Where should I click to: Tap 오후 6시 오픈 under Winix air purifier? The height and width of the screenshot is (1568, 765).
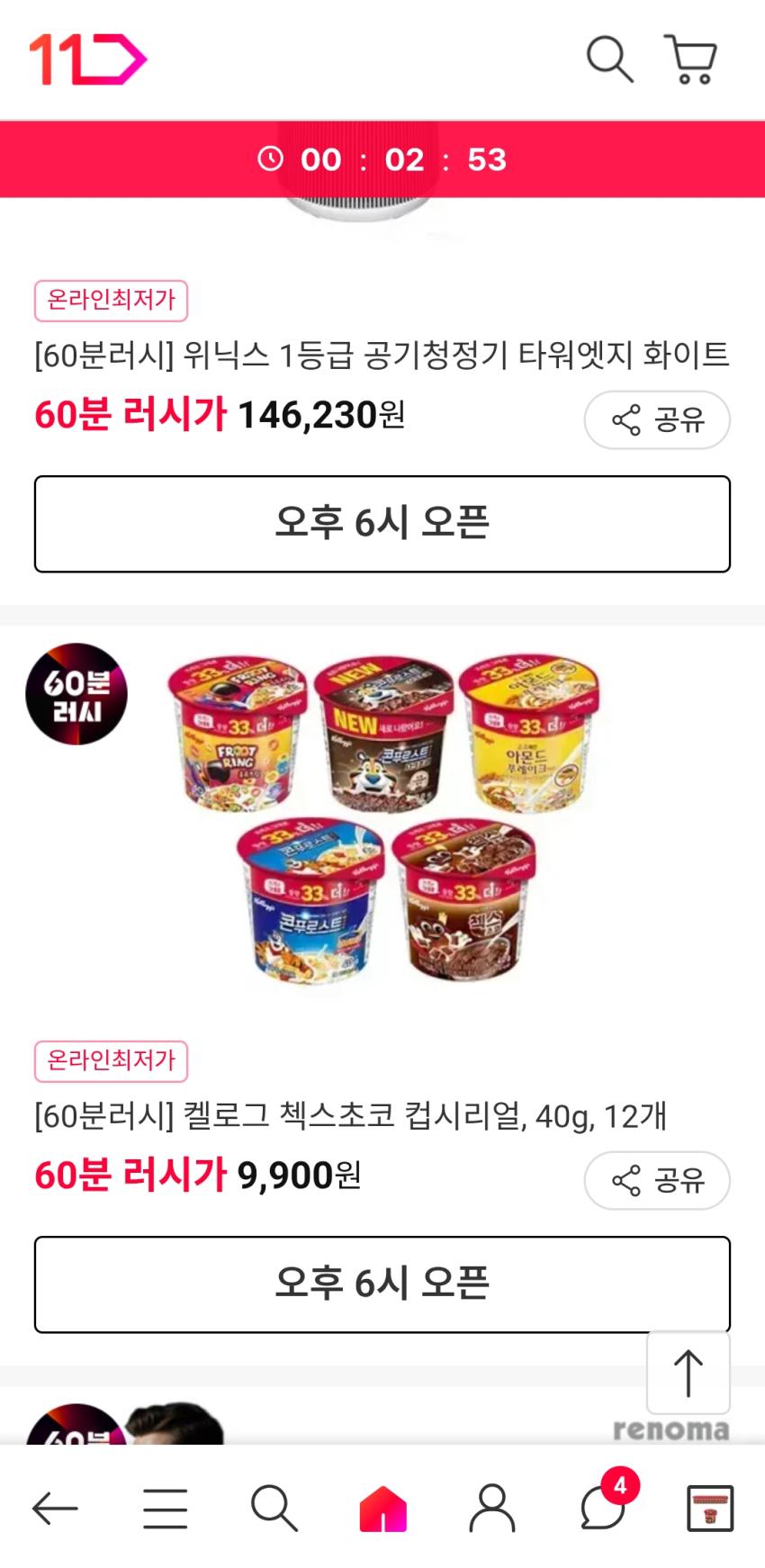click(382, 523)
